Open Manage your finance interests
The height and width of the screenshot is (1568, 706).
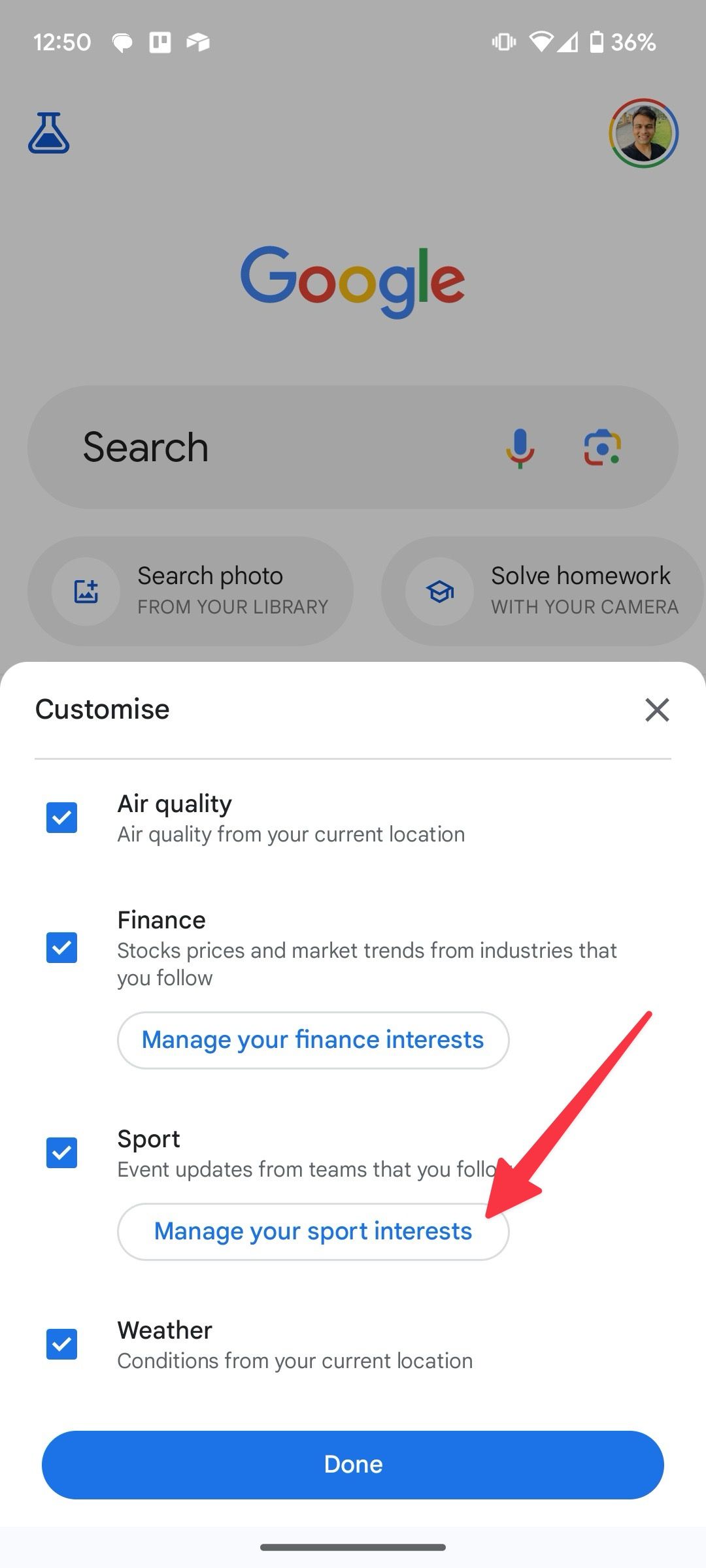pos(312,1039)
